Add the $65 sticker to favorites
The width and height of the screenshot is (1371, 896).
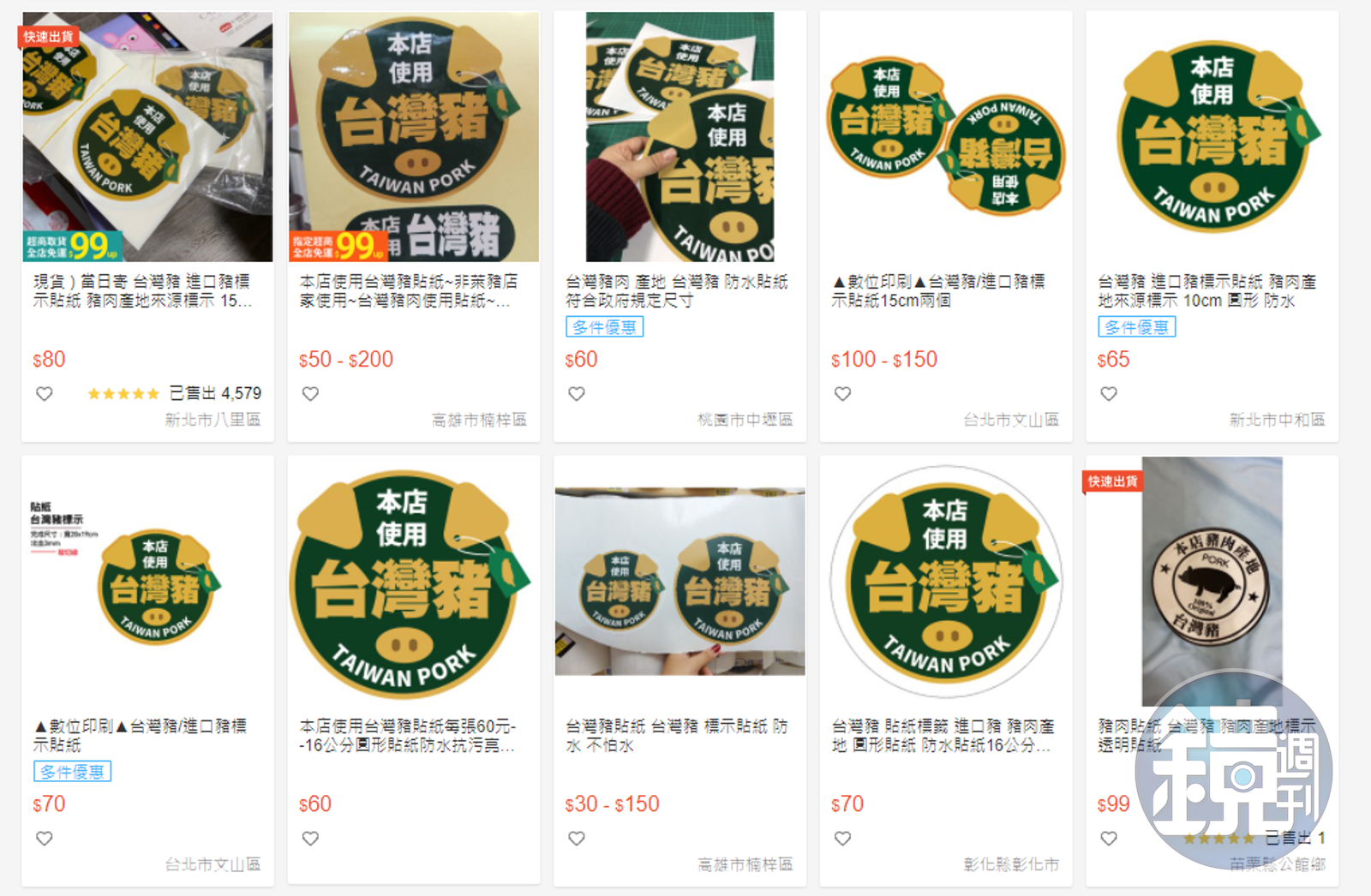pos(1109,394)
